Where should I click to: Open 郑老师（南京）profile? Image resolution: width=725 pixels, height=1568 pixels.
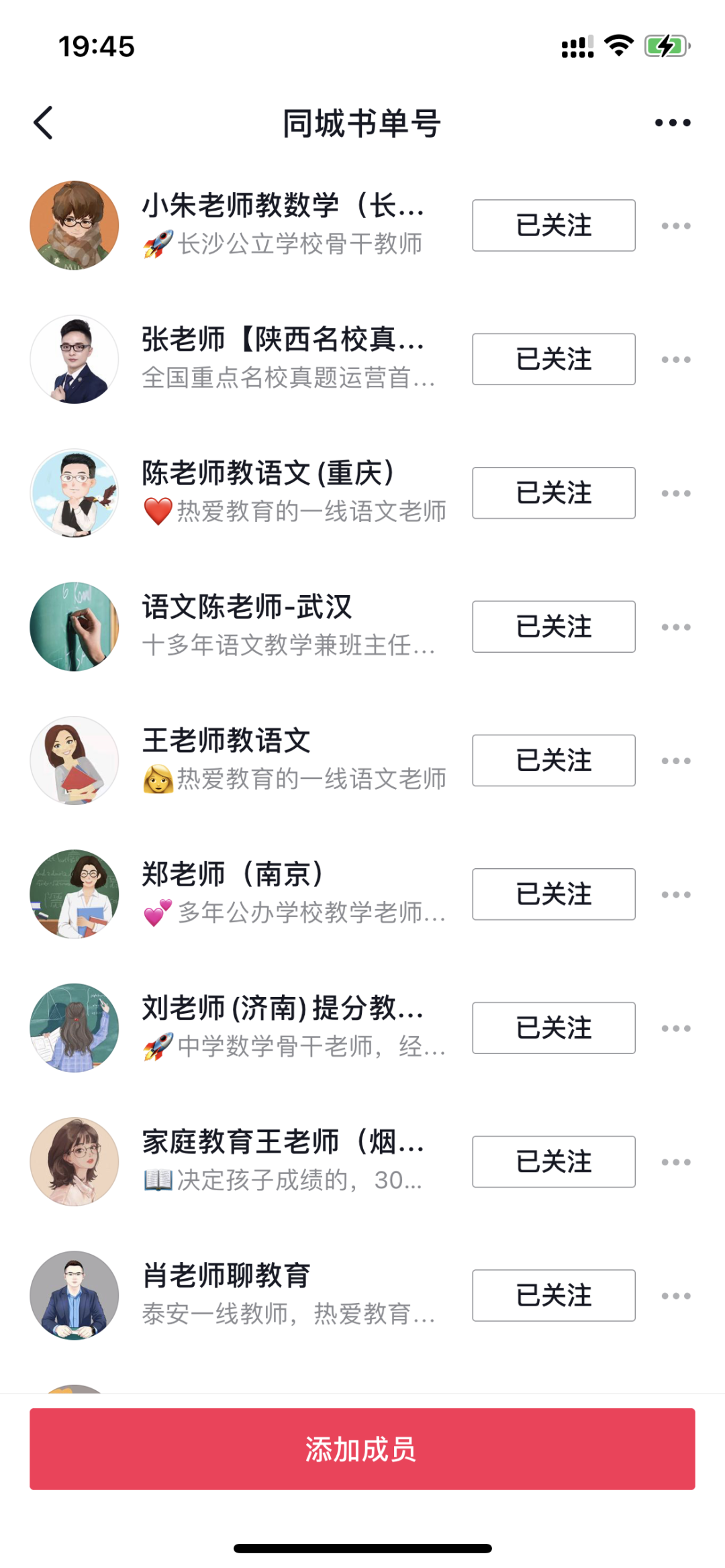(269, 892)
